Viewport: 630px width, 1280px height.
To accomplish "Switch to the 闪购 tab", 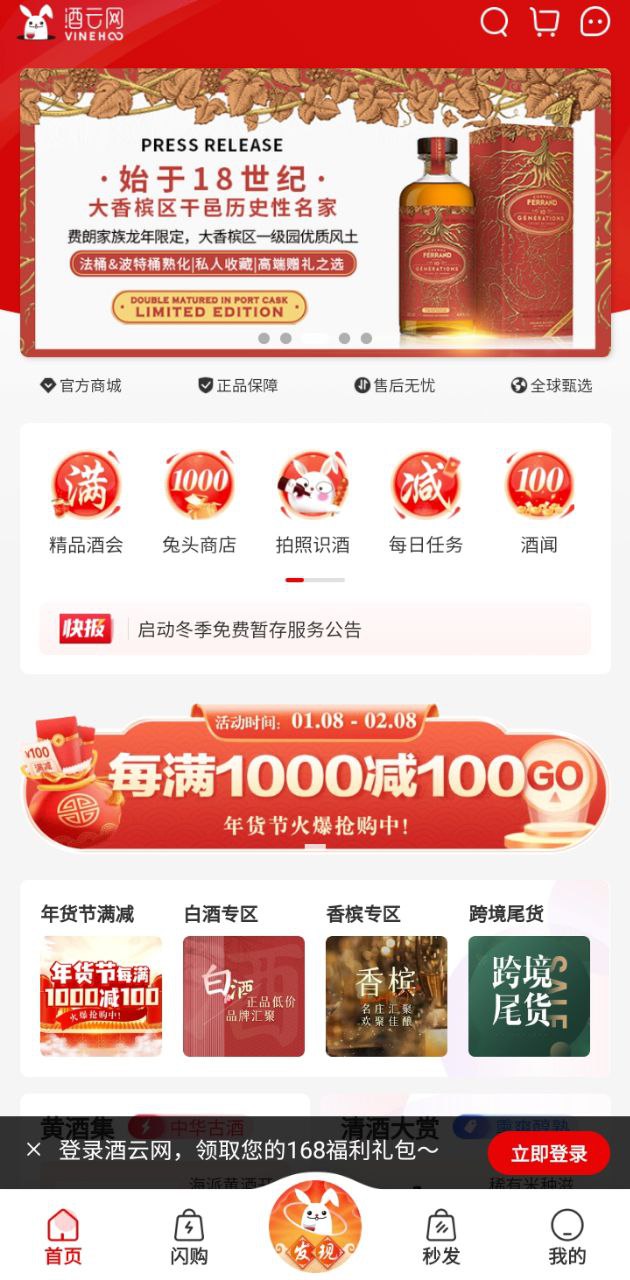I will click(189, 1237).
